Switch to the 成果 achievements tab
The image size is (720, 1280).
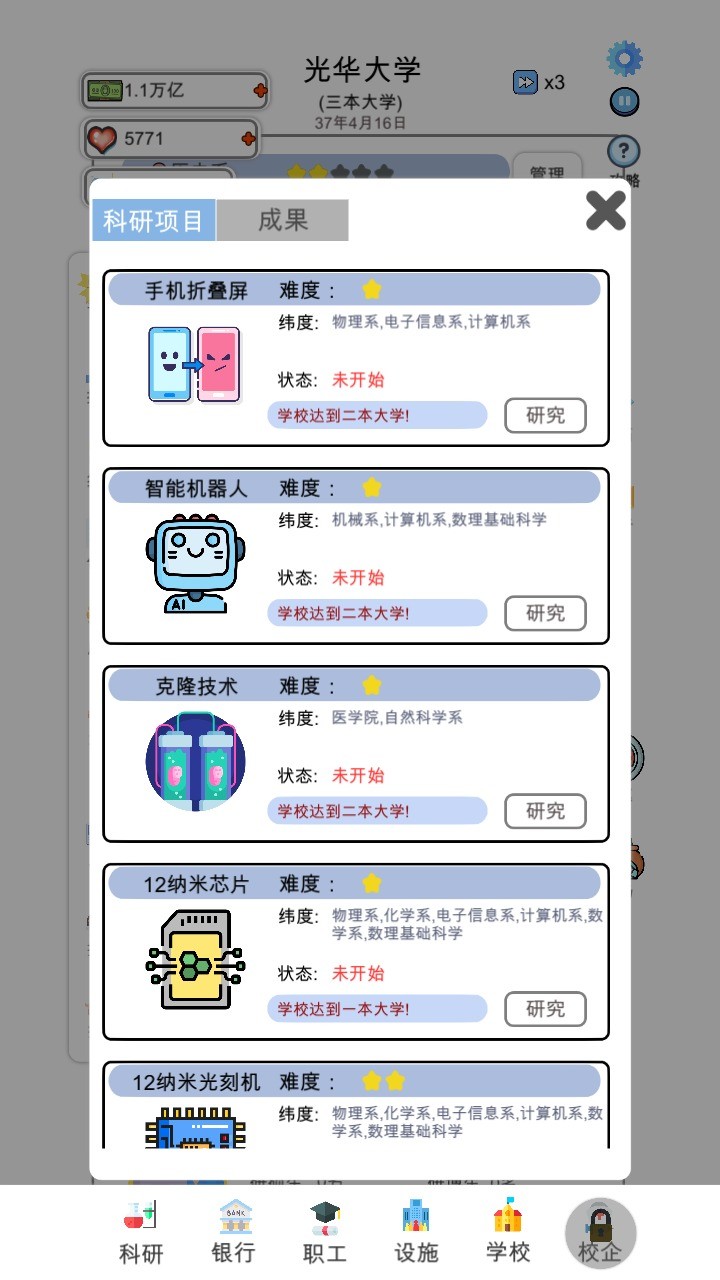pyautogui.click(x=283, y=220)
